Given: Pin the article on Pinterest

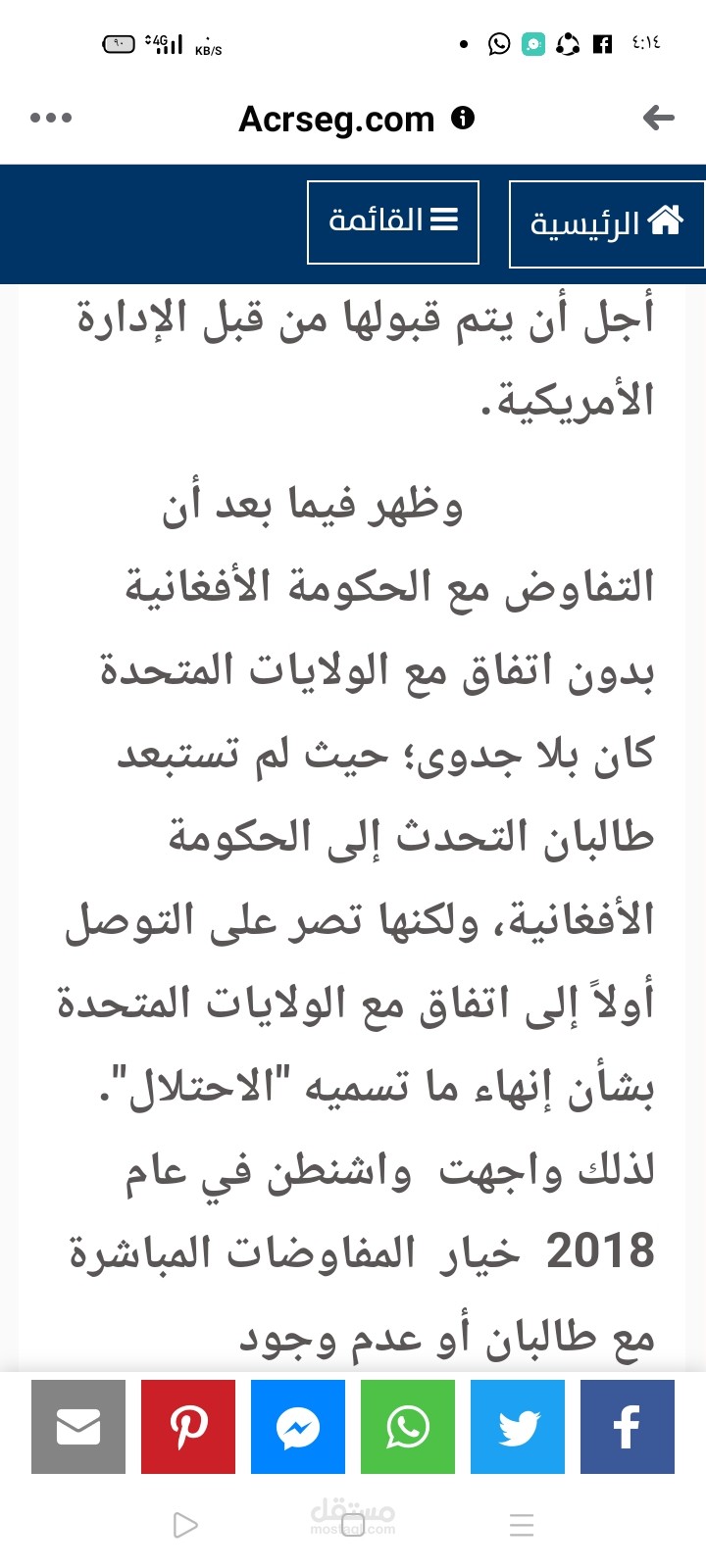Looking at the screenshot, I should tap(188, 1427).
